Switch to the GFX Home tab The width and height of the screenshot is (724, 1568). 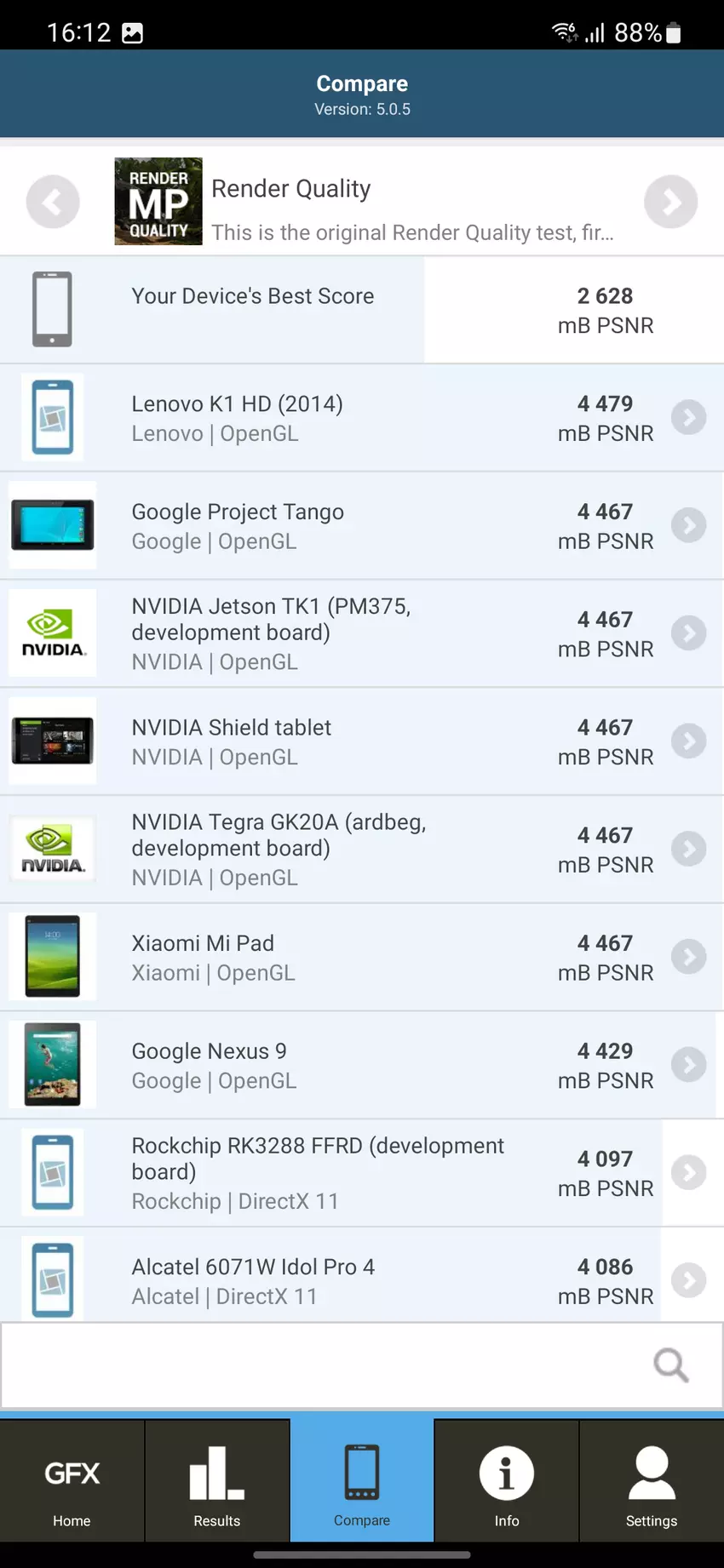(72, 1482)
